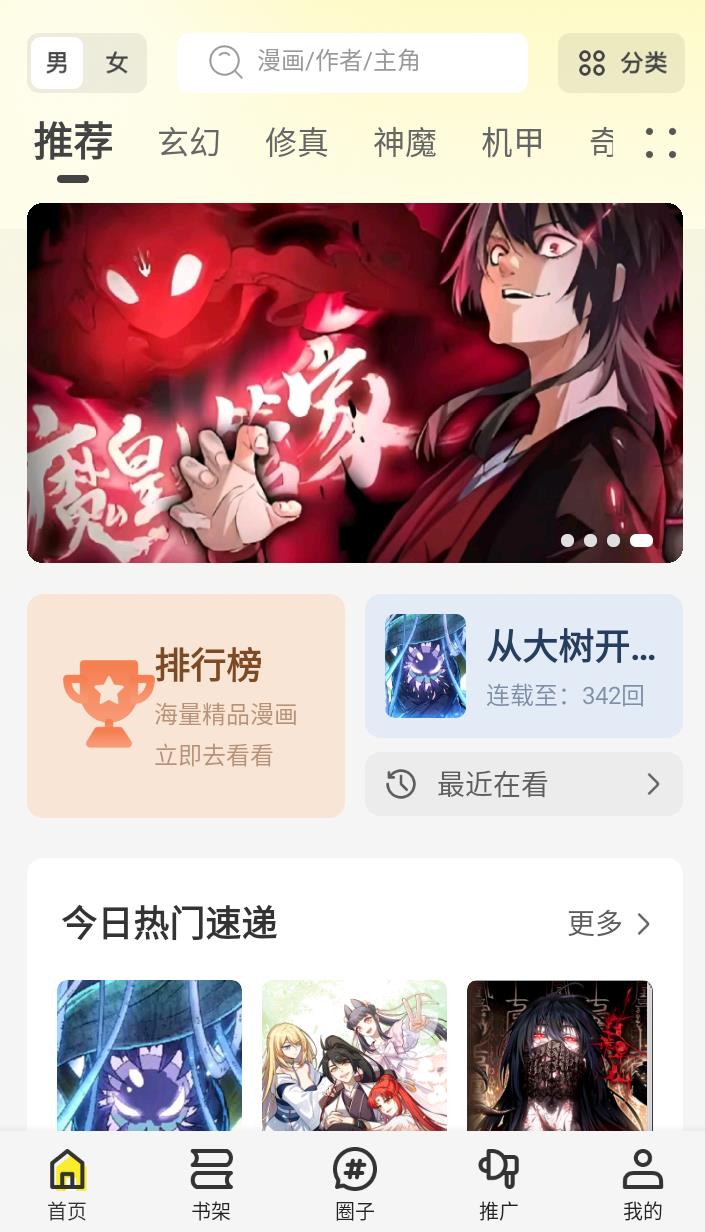Switch to the 玄幻 tab
Viewport: 705px width, 1232px height.
pyautogui.click(x=189, y=143)
